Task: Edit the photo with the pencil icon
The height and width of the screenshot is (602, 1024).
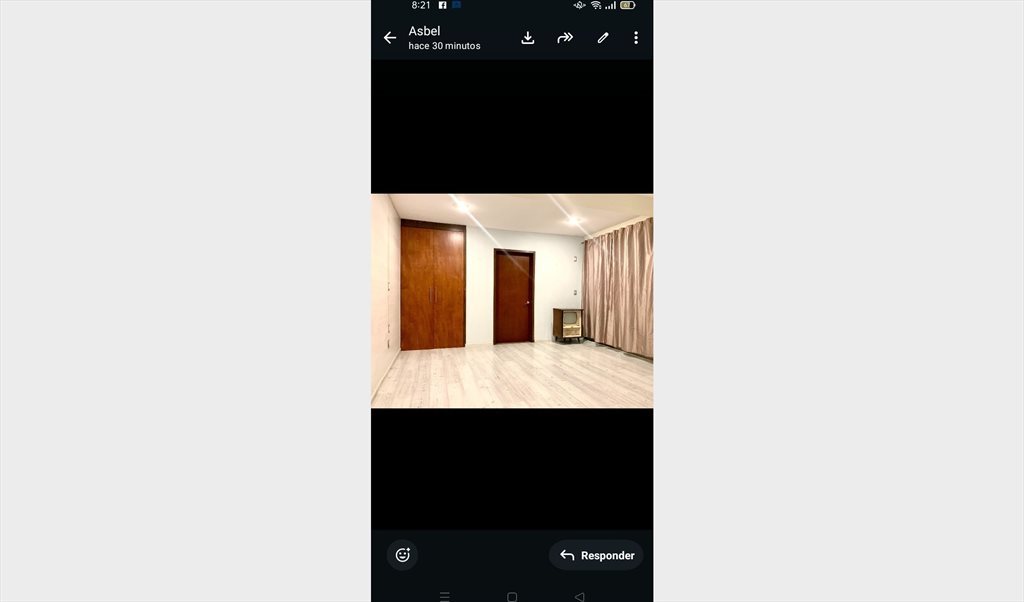Action: click(x=603, y=38)
